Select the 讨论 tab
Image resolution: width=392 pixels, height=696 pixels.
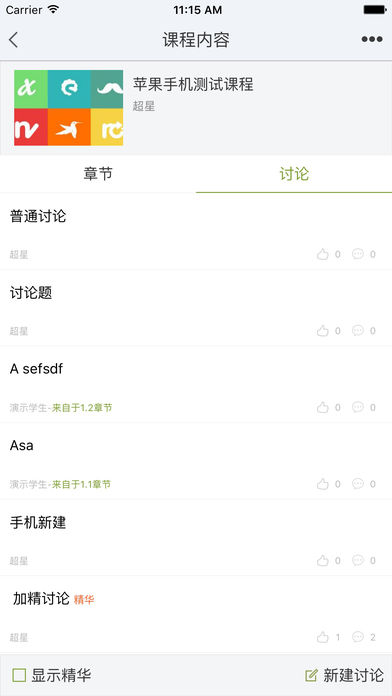point(294,174)
